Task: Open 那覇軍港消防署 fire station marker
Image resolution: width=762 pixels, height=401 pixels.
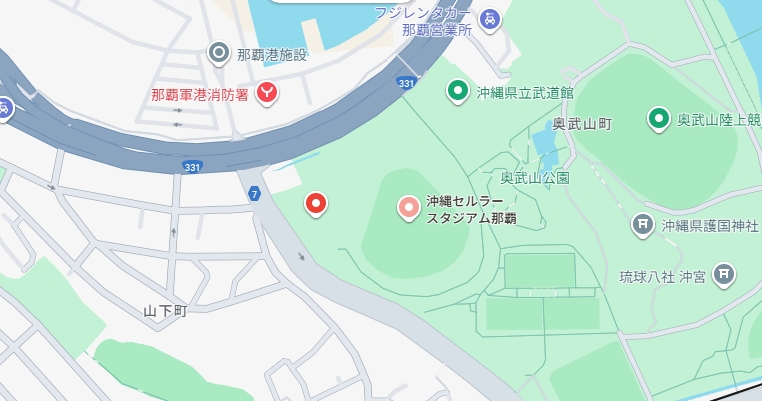Action: point(267,94)
